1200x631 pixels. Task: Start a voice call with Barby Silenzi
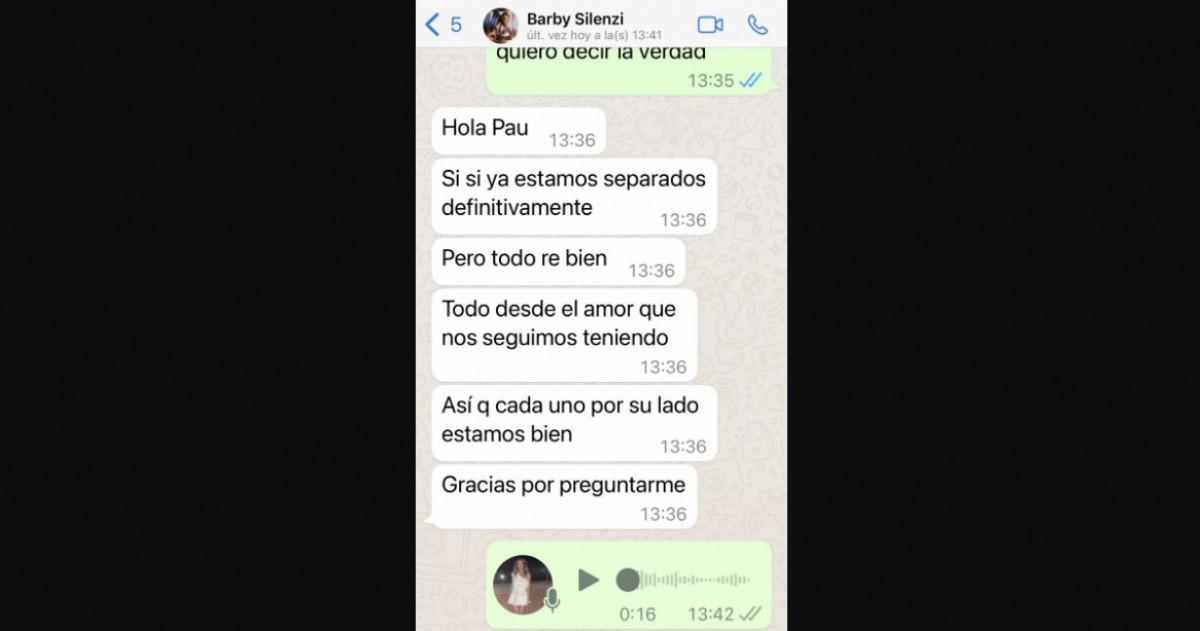point(758,25)
